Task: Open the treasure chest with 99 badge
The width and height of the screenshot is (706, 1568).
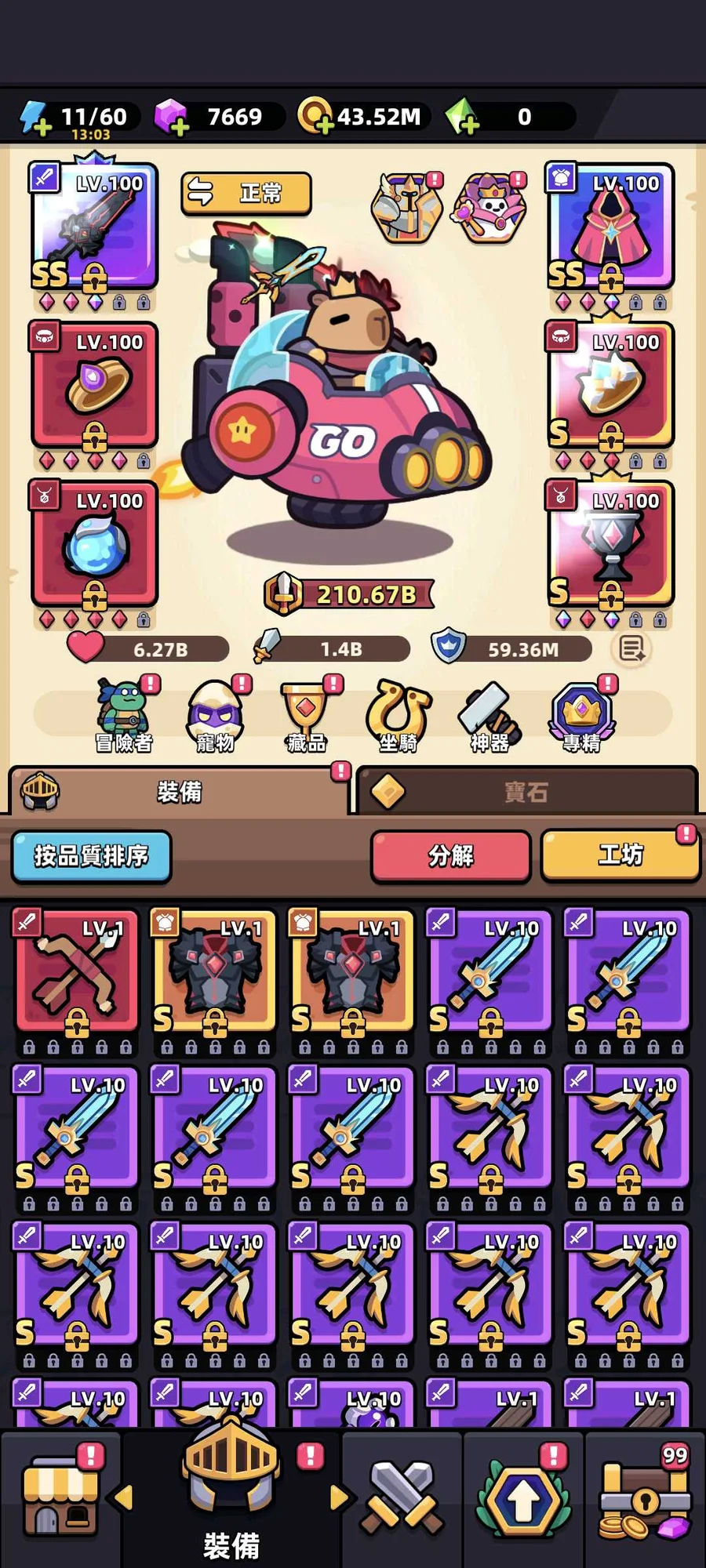Action: [x=645, y=1497]
